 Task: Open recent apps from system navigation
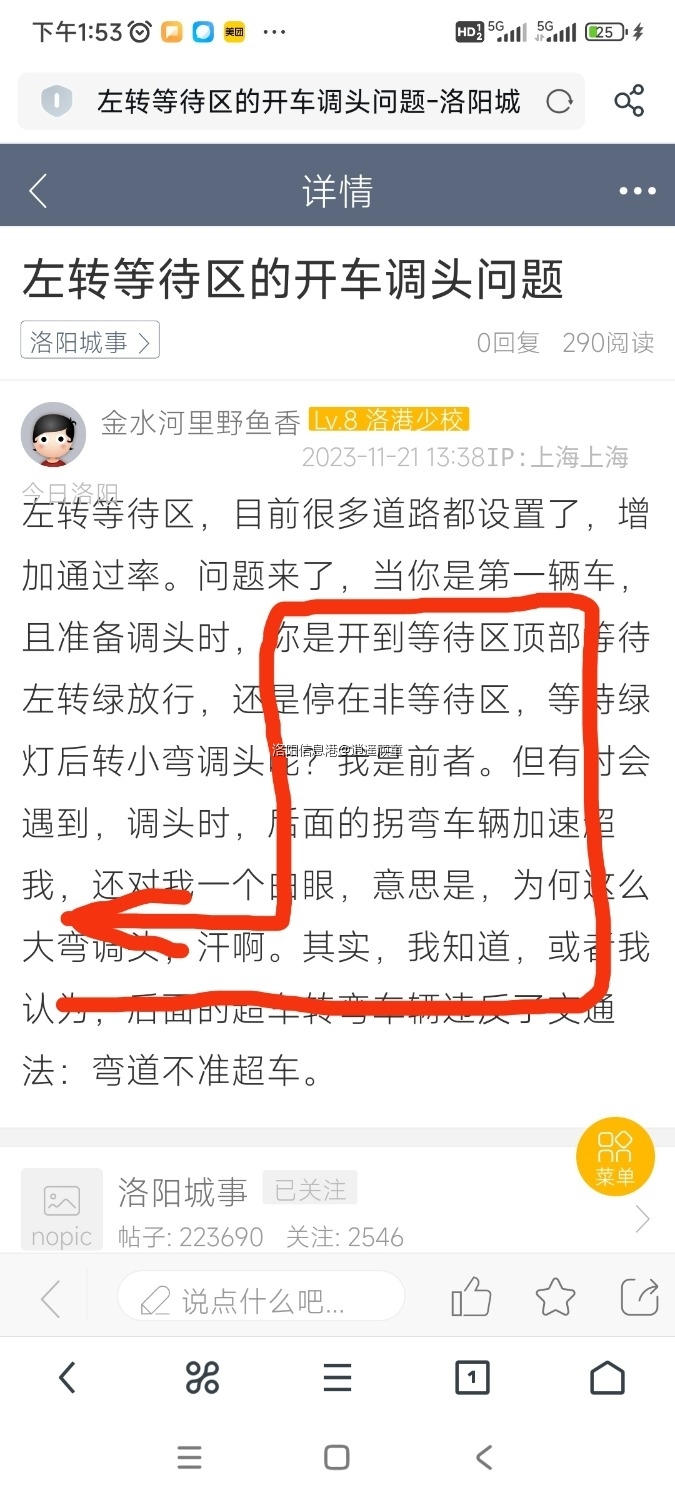(x=190, y=1458)
